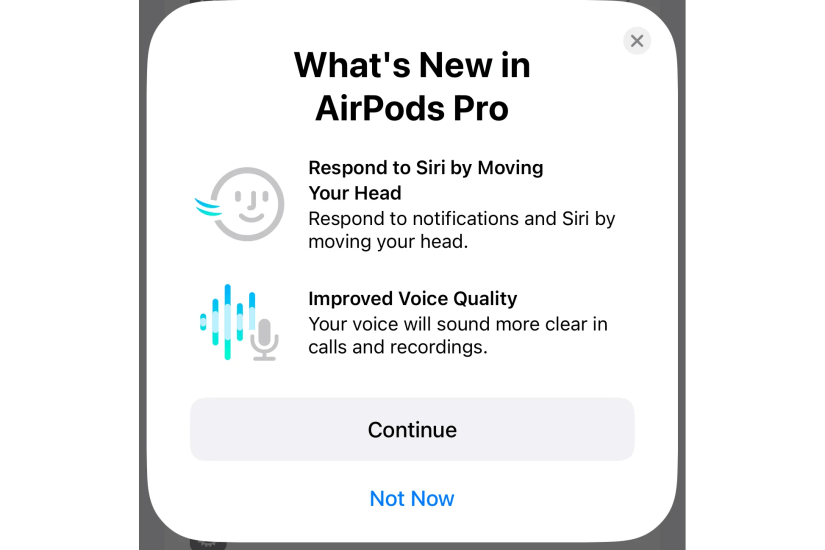This screenshot has height=550, width=825.
Task: Close the What's New in AirPods Pro card
Action: pos(636,41)
